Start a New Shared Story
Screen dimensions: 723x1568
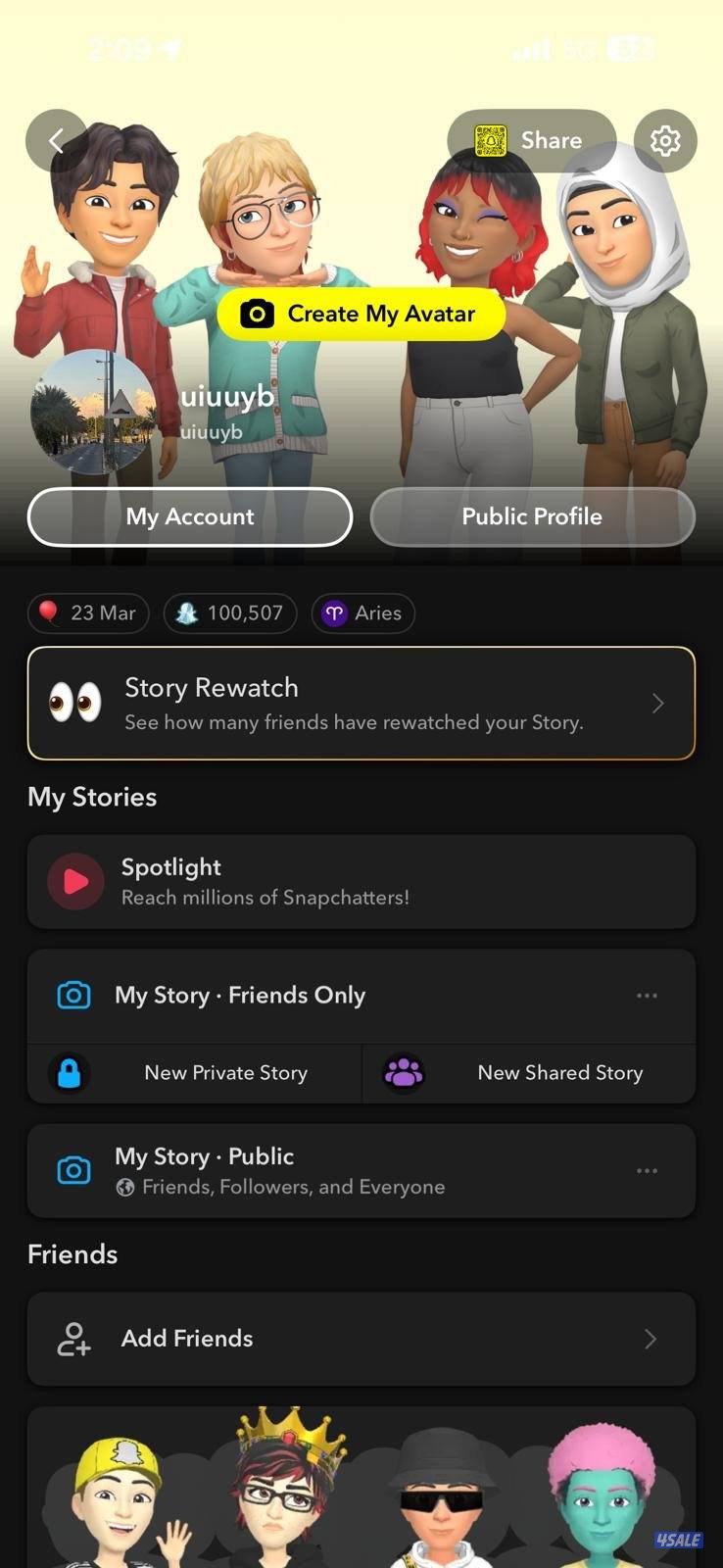point(530,1073)
